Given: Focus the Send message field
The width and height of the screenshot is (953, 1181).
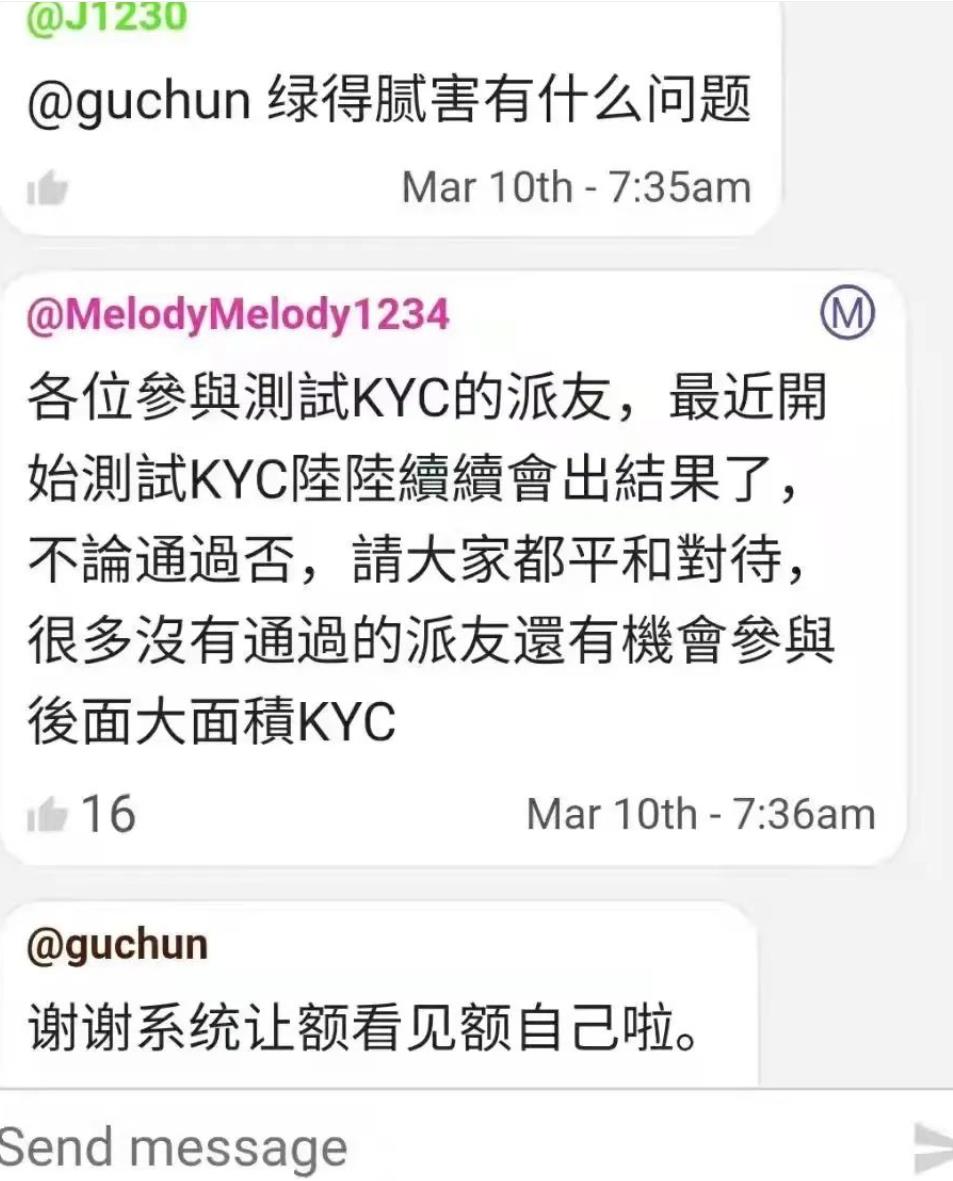Looking at the screenshot, I should 400,1146.
